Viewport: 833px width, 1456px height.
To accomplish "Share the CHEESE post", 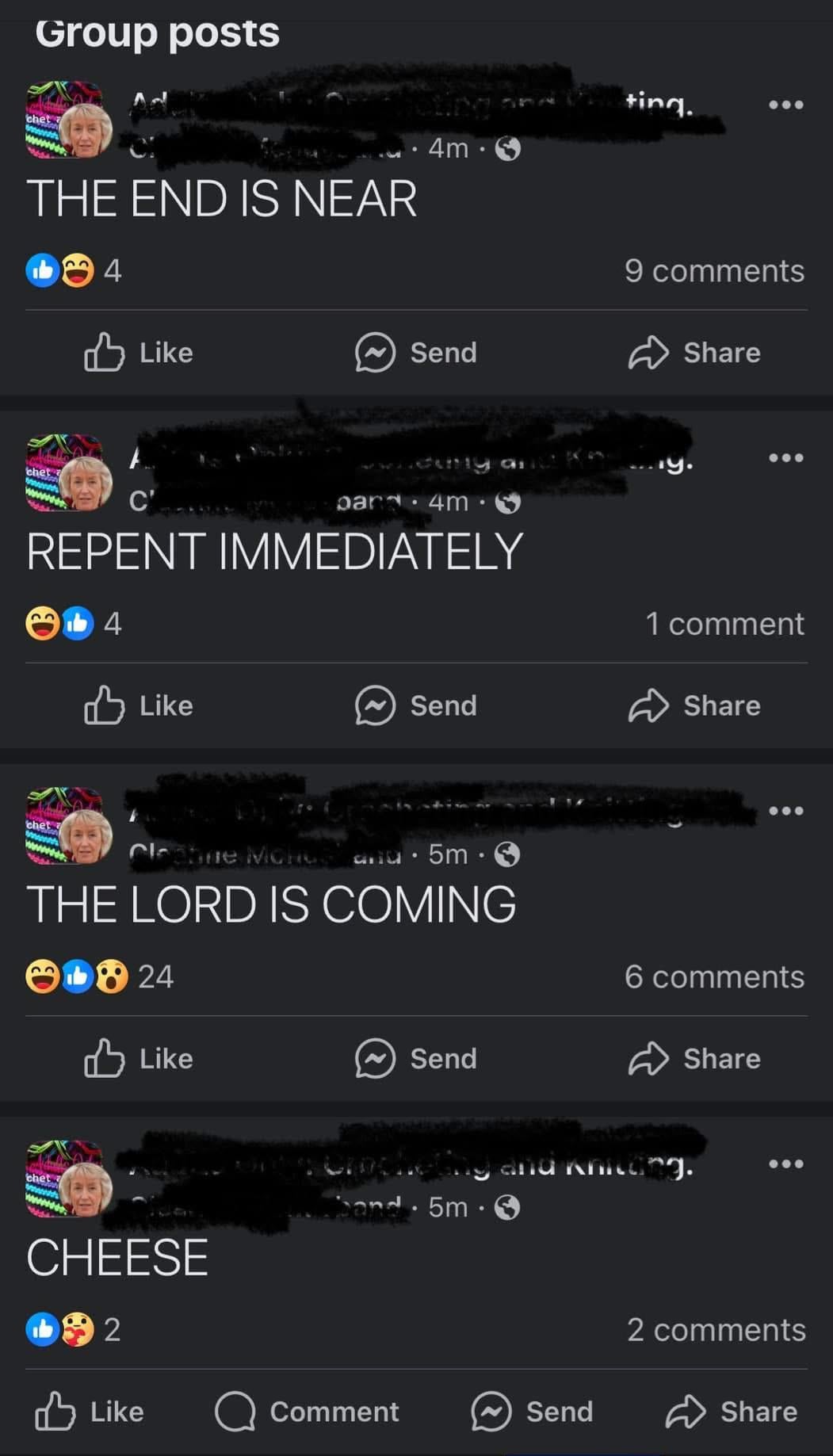I will point(731,1412).
